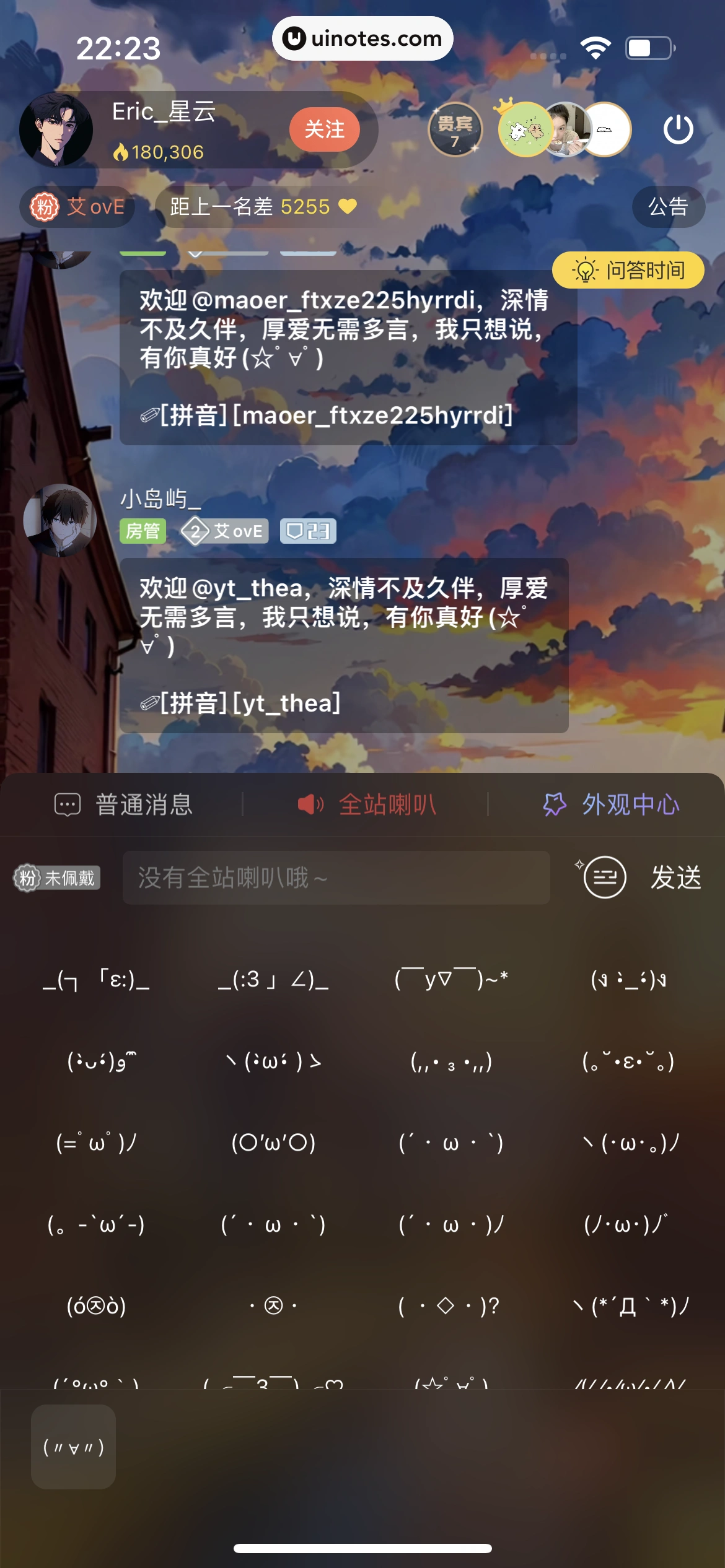The width and height of the screenshot is (725, 1568).
Task: Open the 公告 announcement
Action: point(668,206)
